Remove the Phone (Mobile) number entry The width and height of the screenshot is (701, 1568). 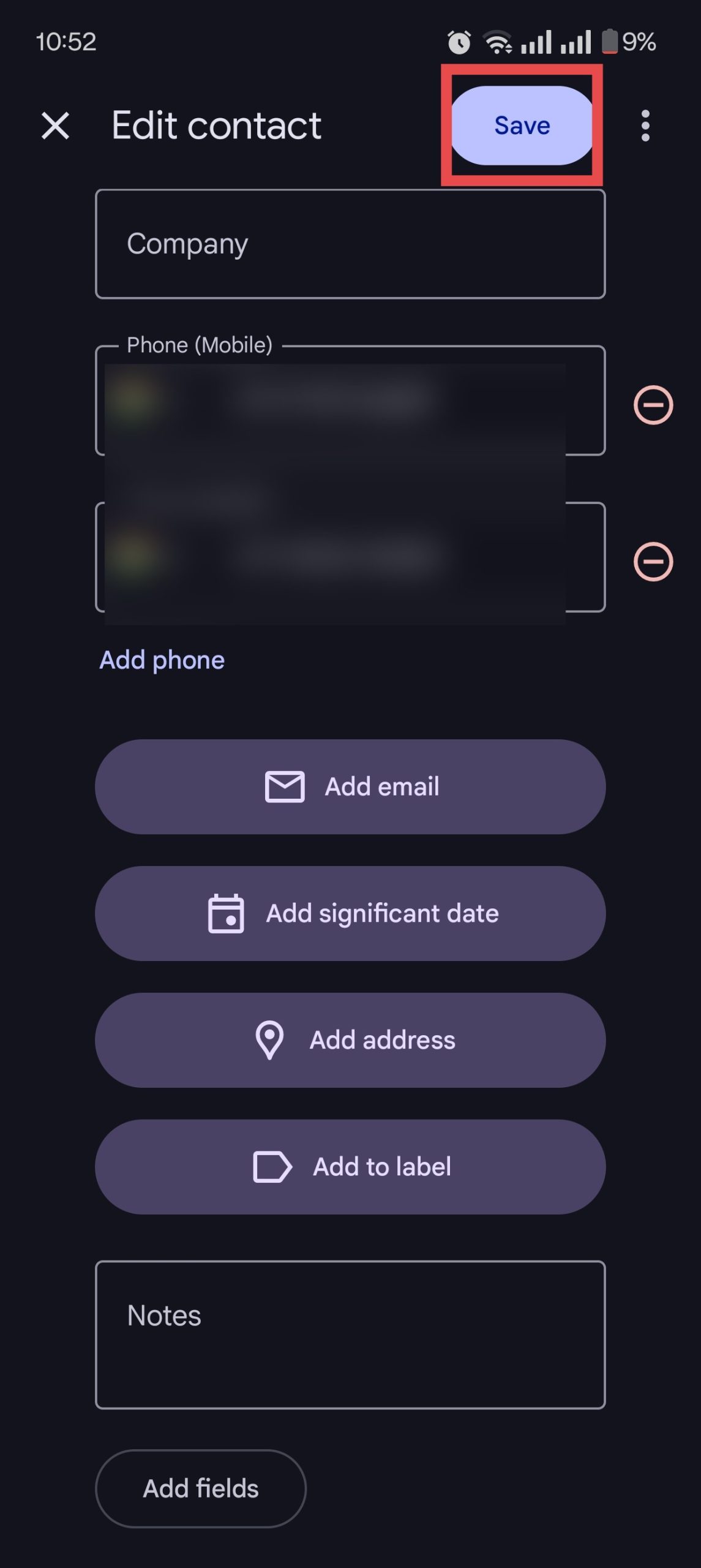point(653,405)
